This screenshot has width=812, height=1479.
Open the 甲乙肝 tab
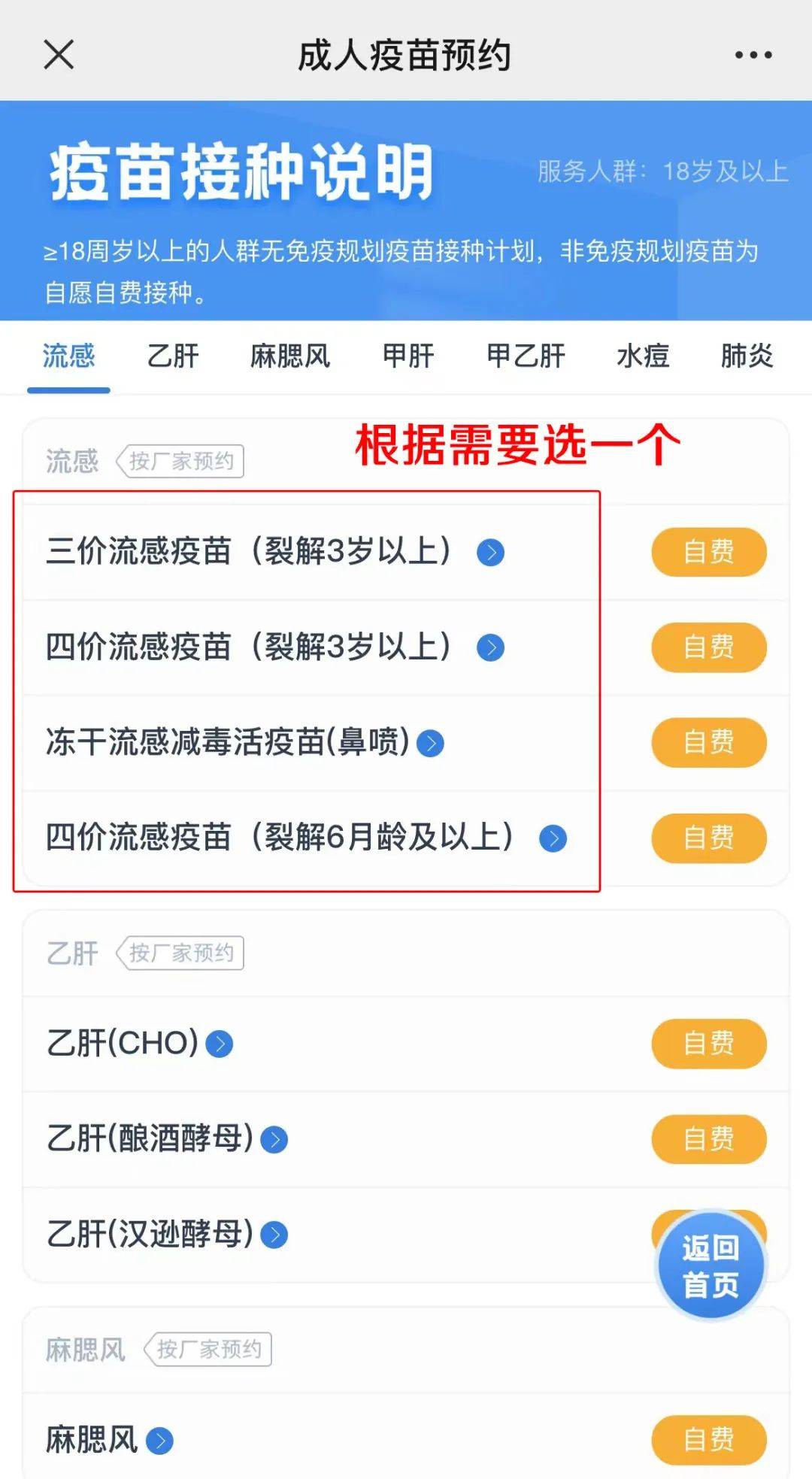click(526, 356)
